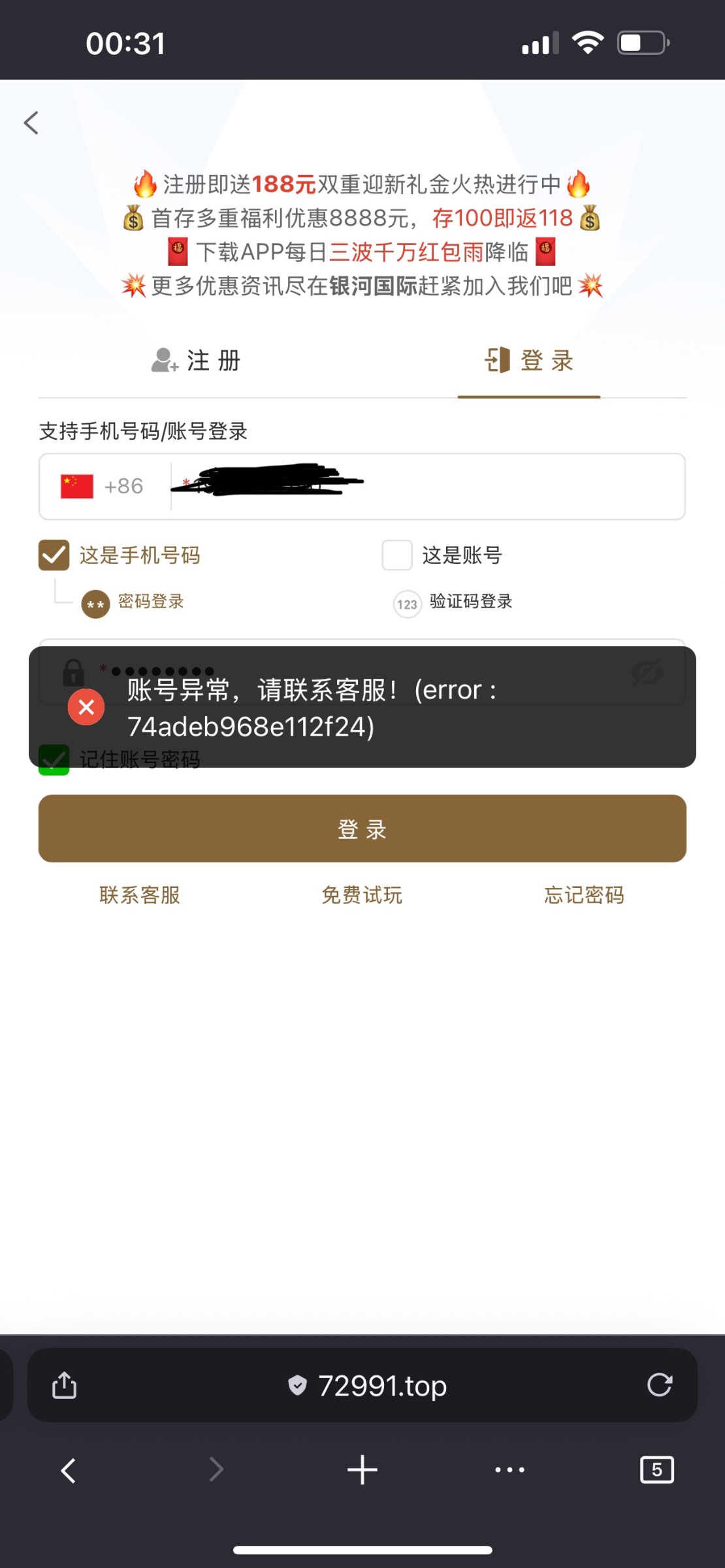Tap the 免费试玩 link

tap(362, 895)
